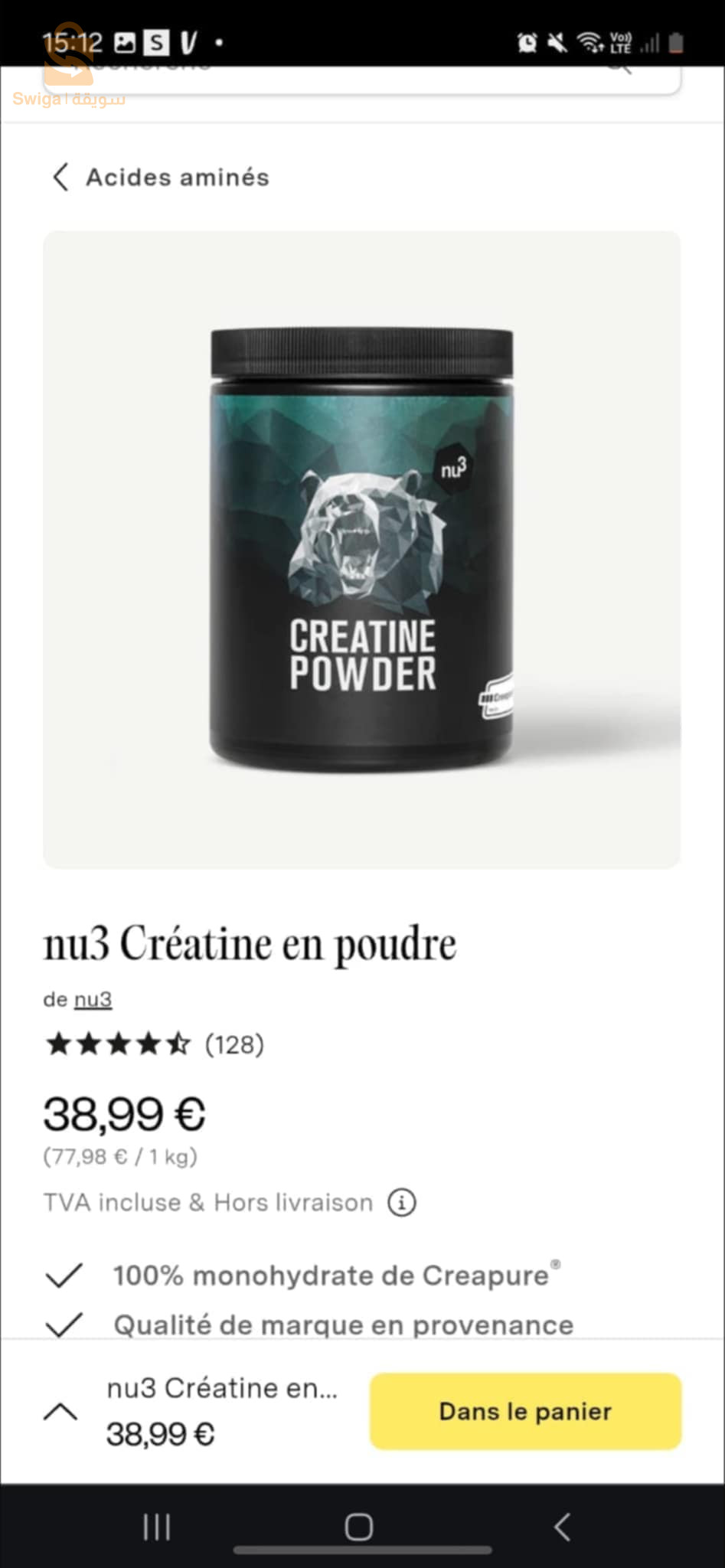
Task: Go to the Android home screen
Action: [358, 1527]
